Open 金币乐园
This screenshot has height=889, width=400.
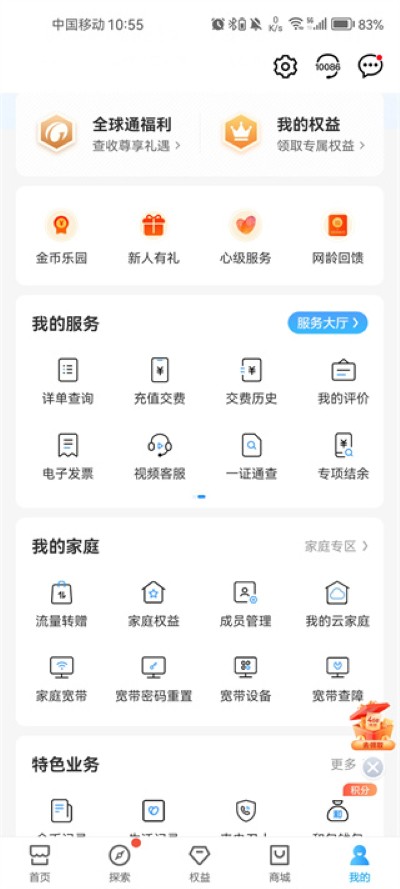tap(61, 239)
